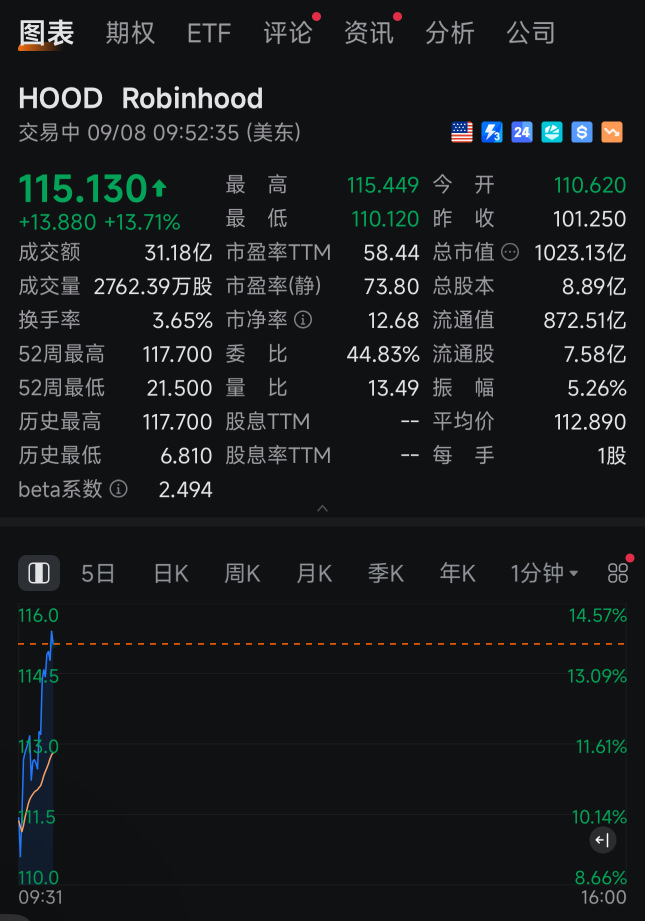Collapse the stock details panel

coord(322,509)
